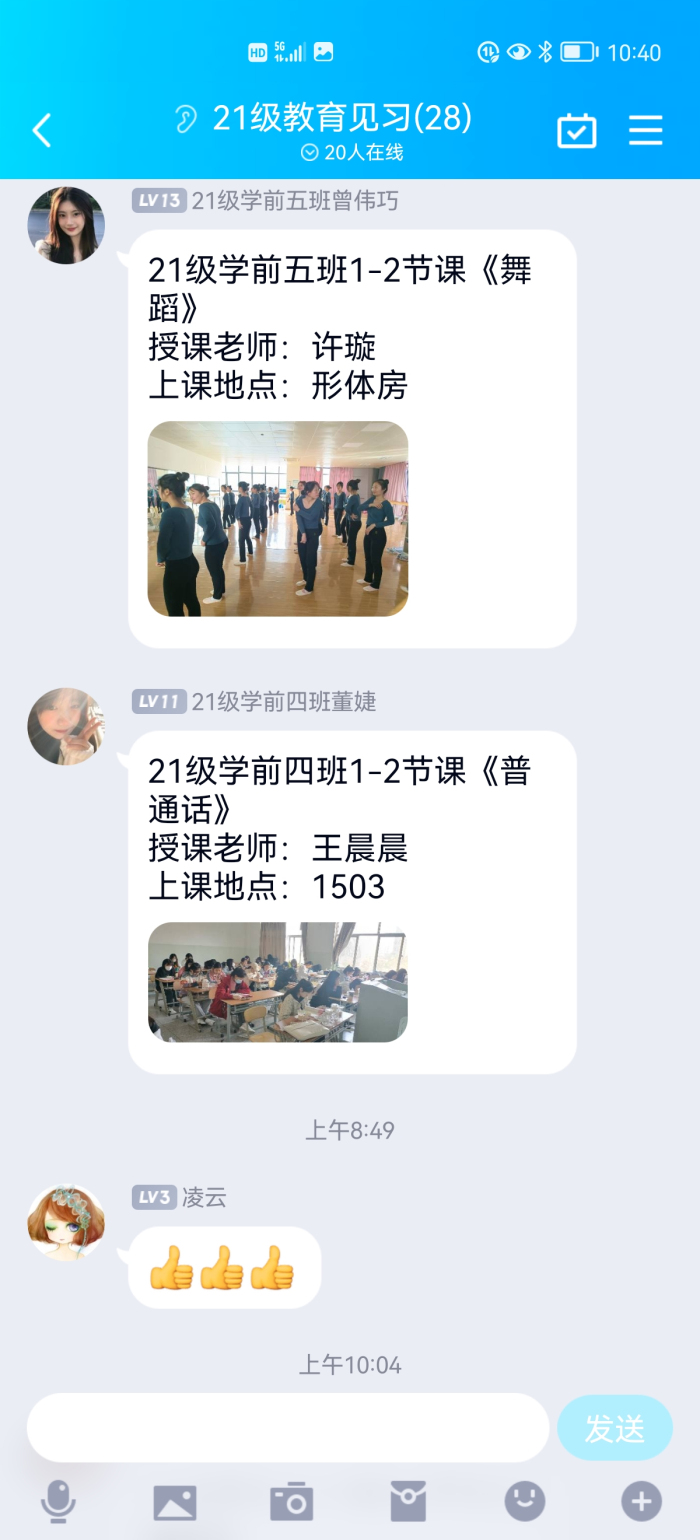The image size is (700, 1540).
Task: Open more options with the plus icon
Action: (641, 1501)
